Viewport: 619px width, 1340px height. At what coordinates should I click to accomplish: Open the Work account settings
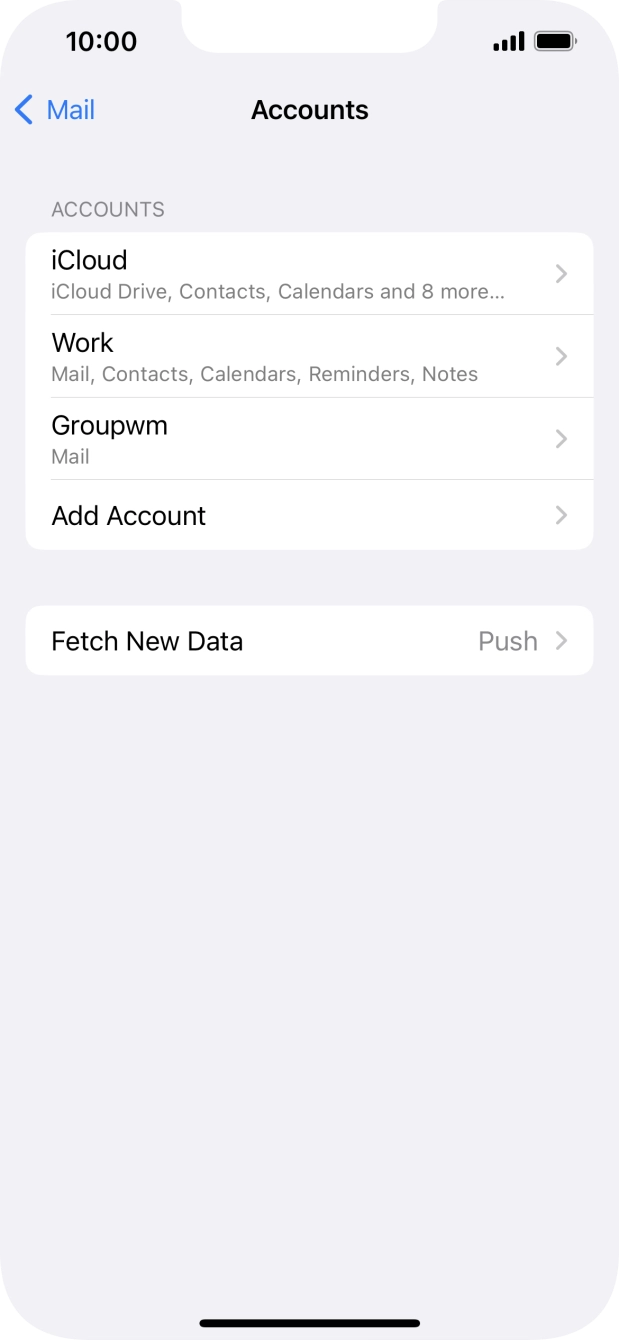pos(309,357)
